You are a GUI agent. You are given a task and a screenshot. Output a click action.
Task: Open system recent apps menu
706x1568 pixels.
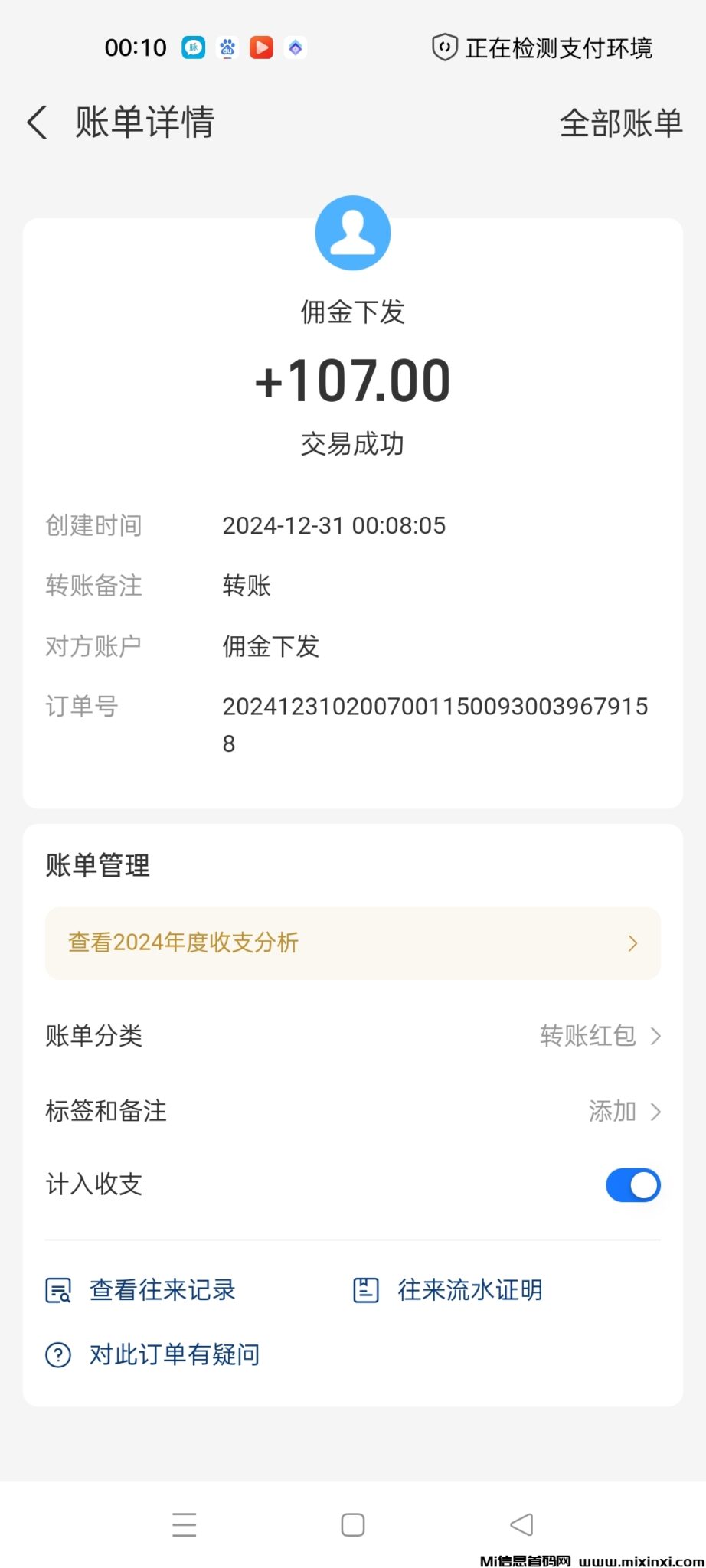point(185,1524)
